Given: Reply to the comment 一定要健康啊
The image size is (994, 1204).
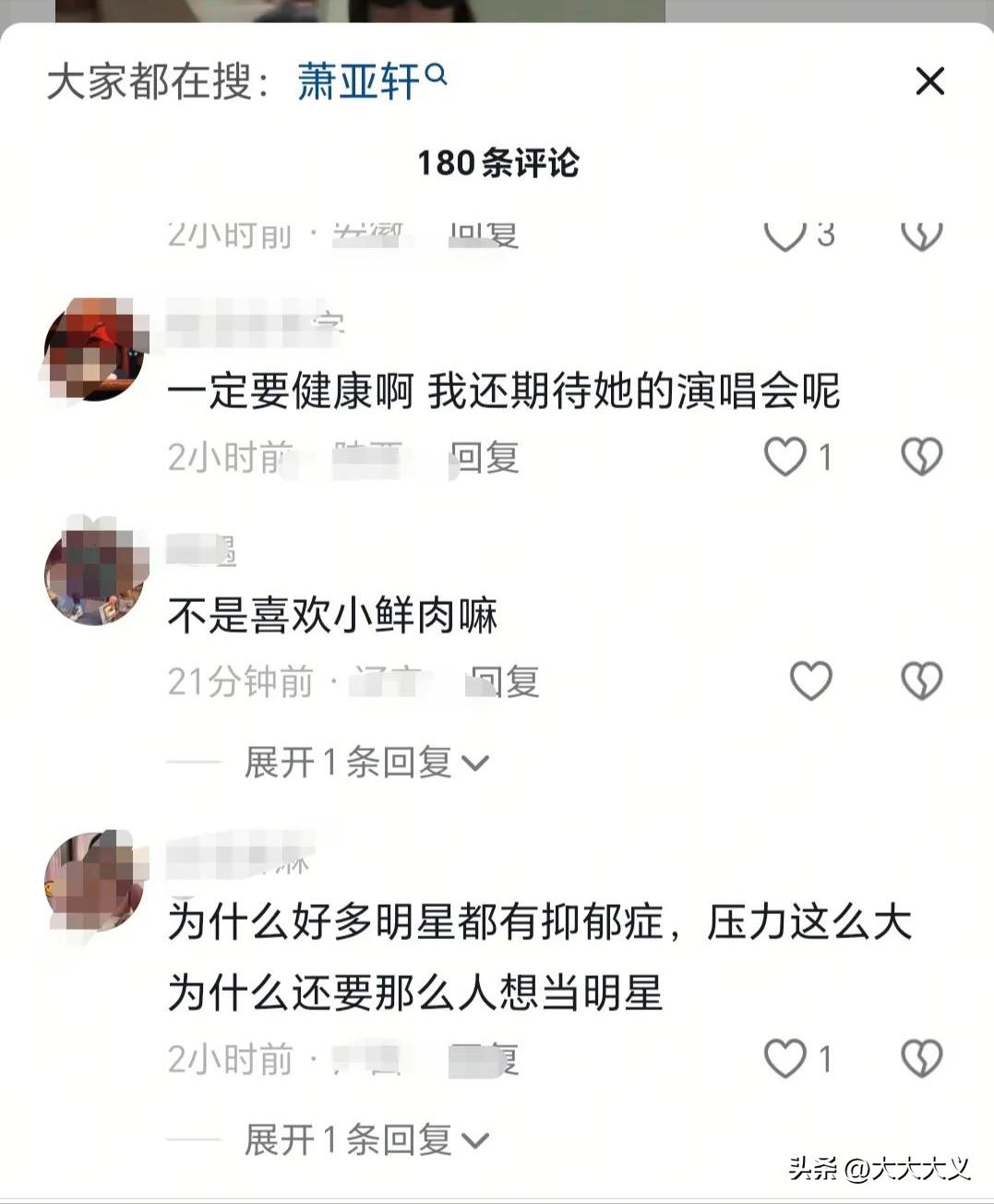Looking at the screenshot, I should click(485, 457).
